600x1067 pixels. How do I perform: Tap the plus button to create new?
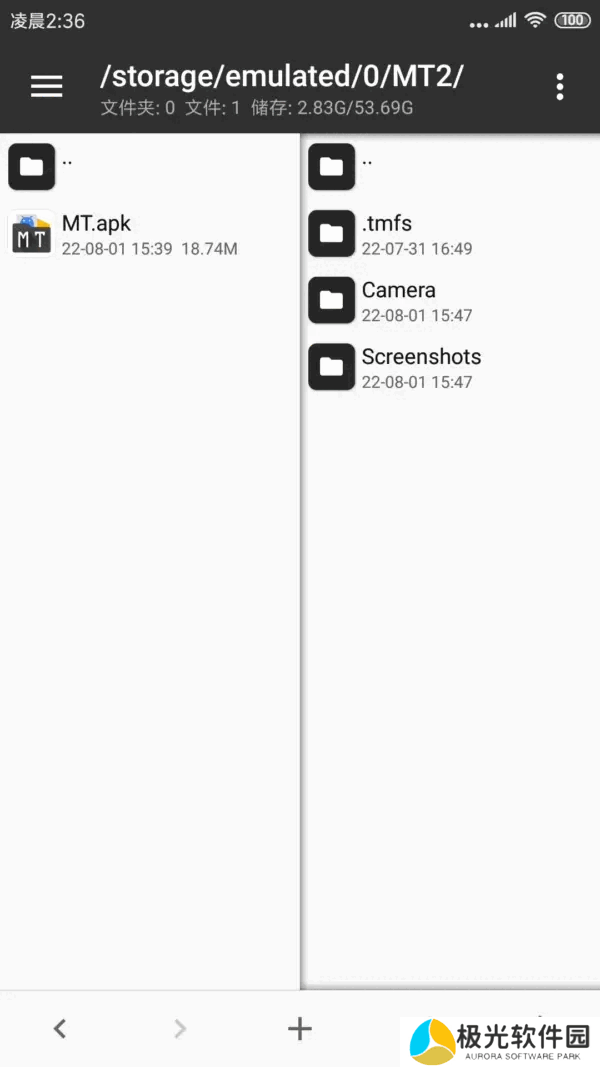point(300,1029)
